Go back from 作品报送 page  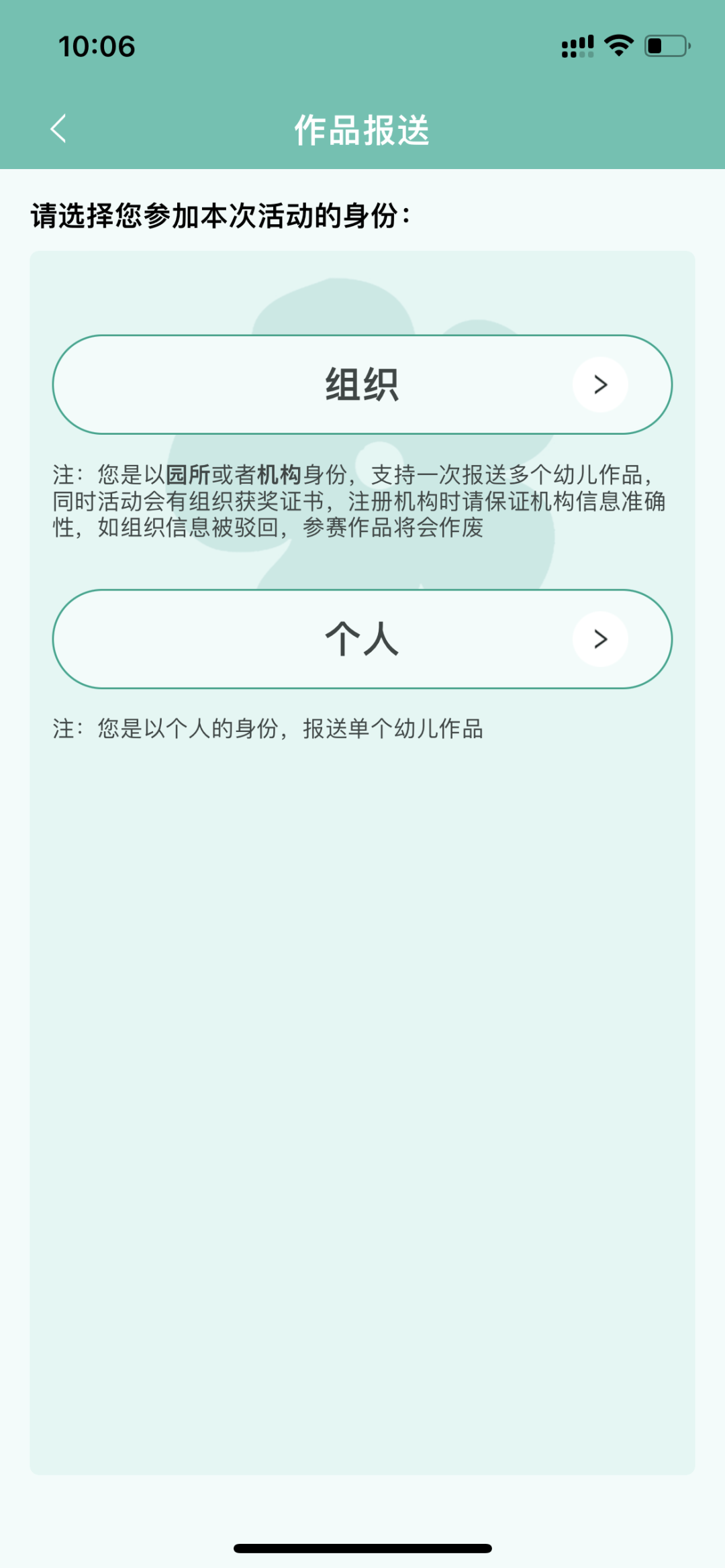point(59,128)
